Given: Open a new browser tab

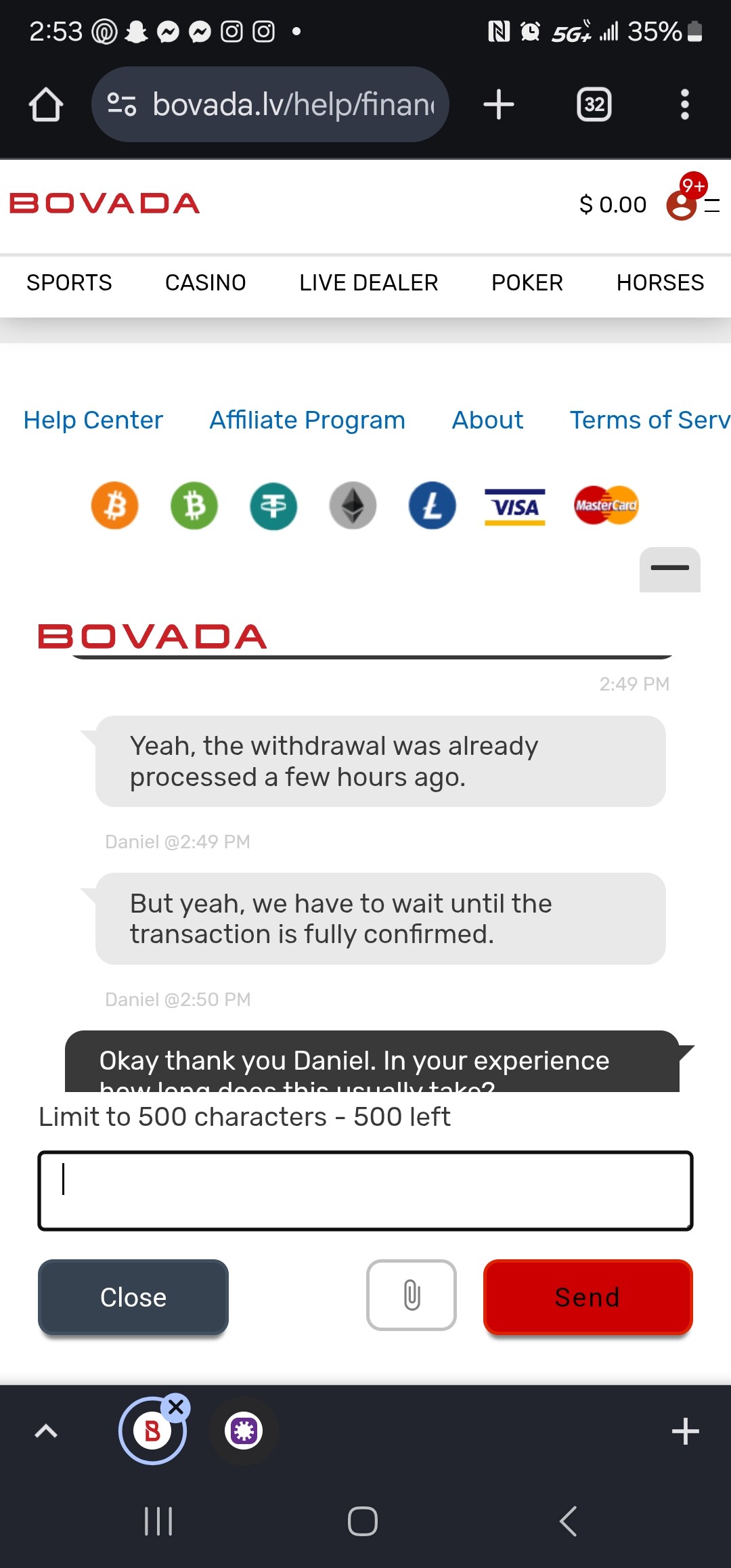Looking at the screenshot, I should point(499,105).
